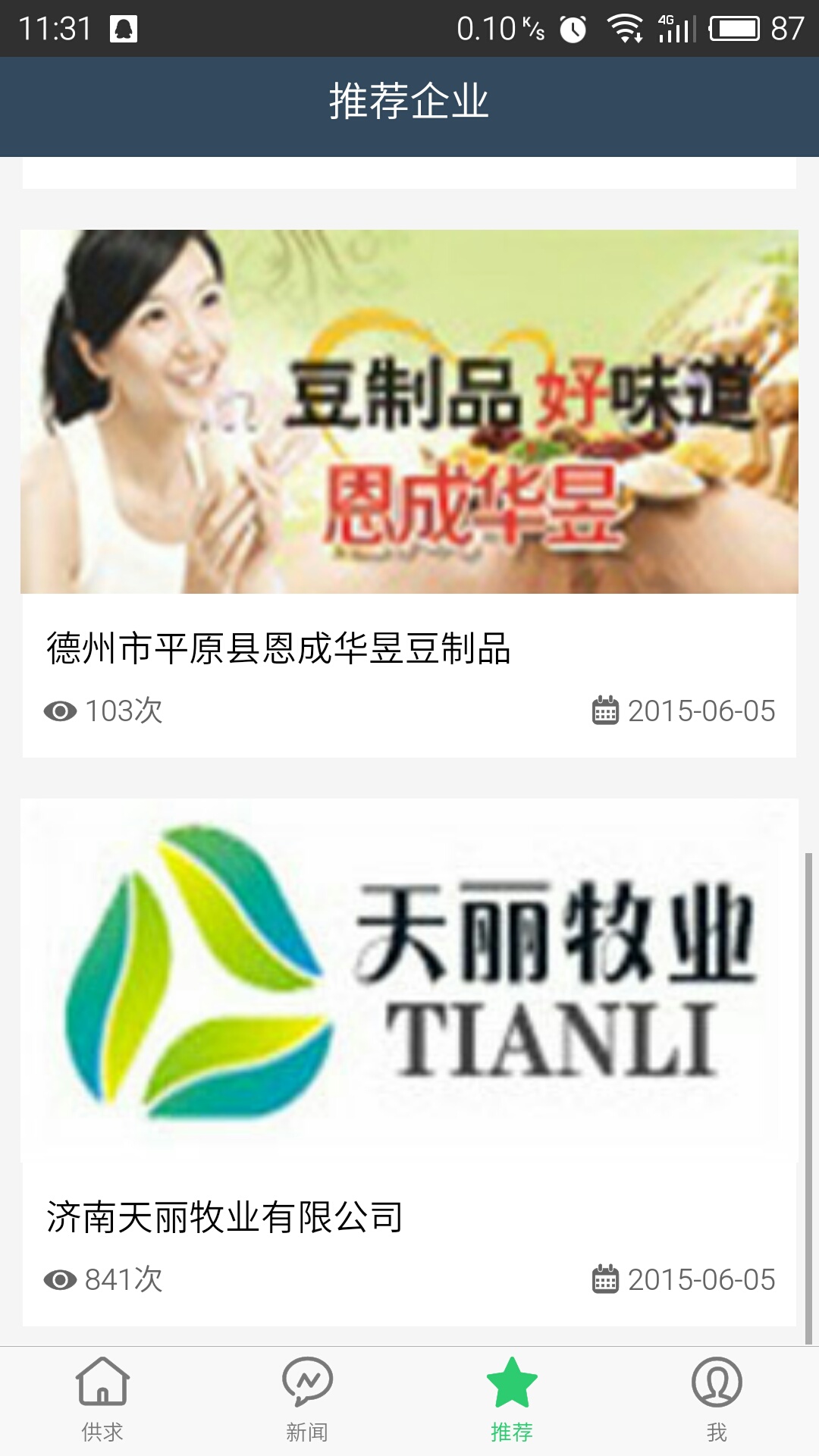Select the 推荐 tab
This screenshot has width=819, height=1456.
click(x=512, y=1400)
